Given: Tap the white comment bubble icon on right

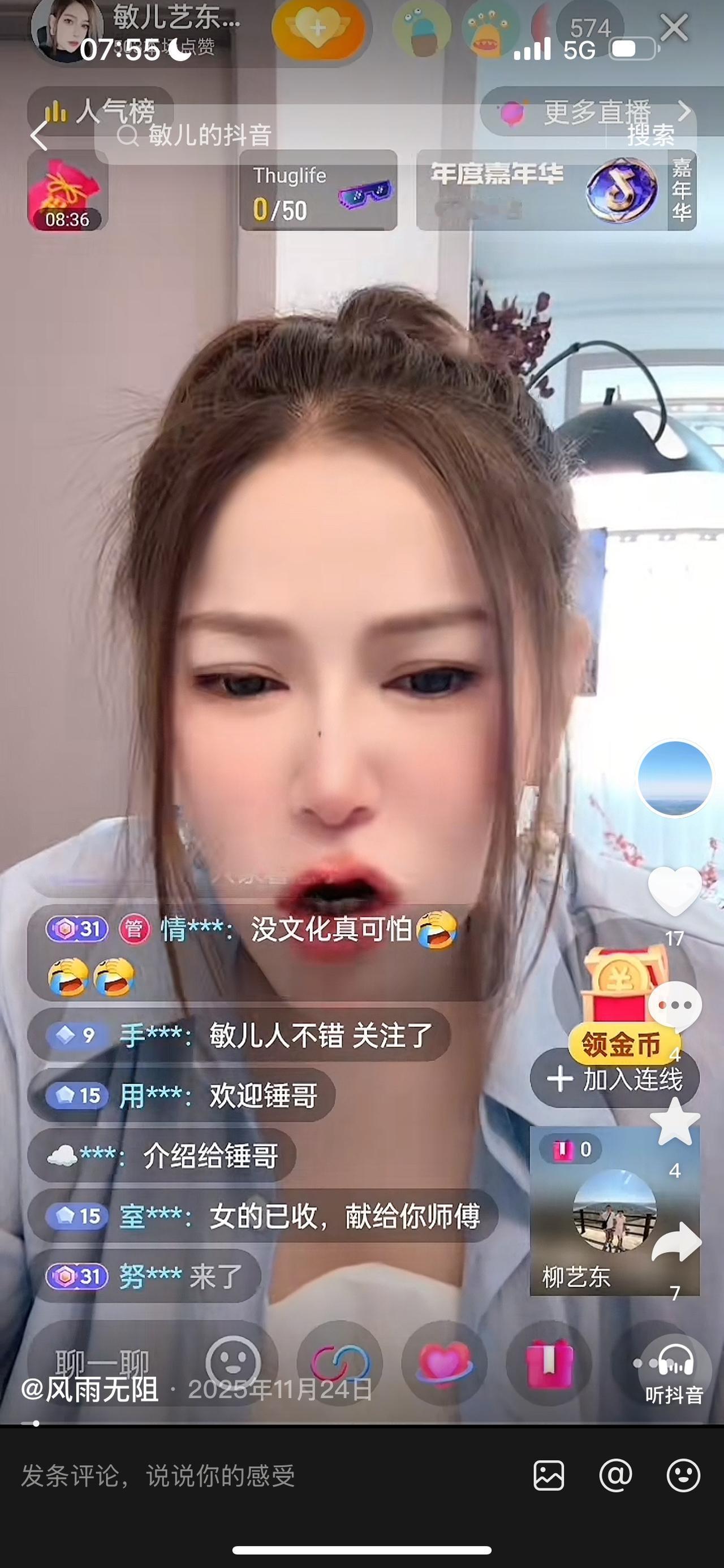Looking at the screenshot, I should click(x=674, y=1006).
